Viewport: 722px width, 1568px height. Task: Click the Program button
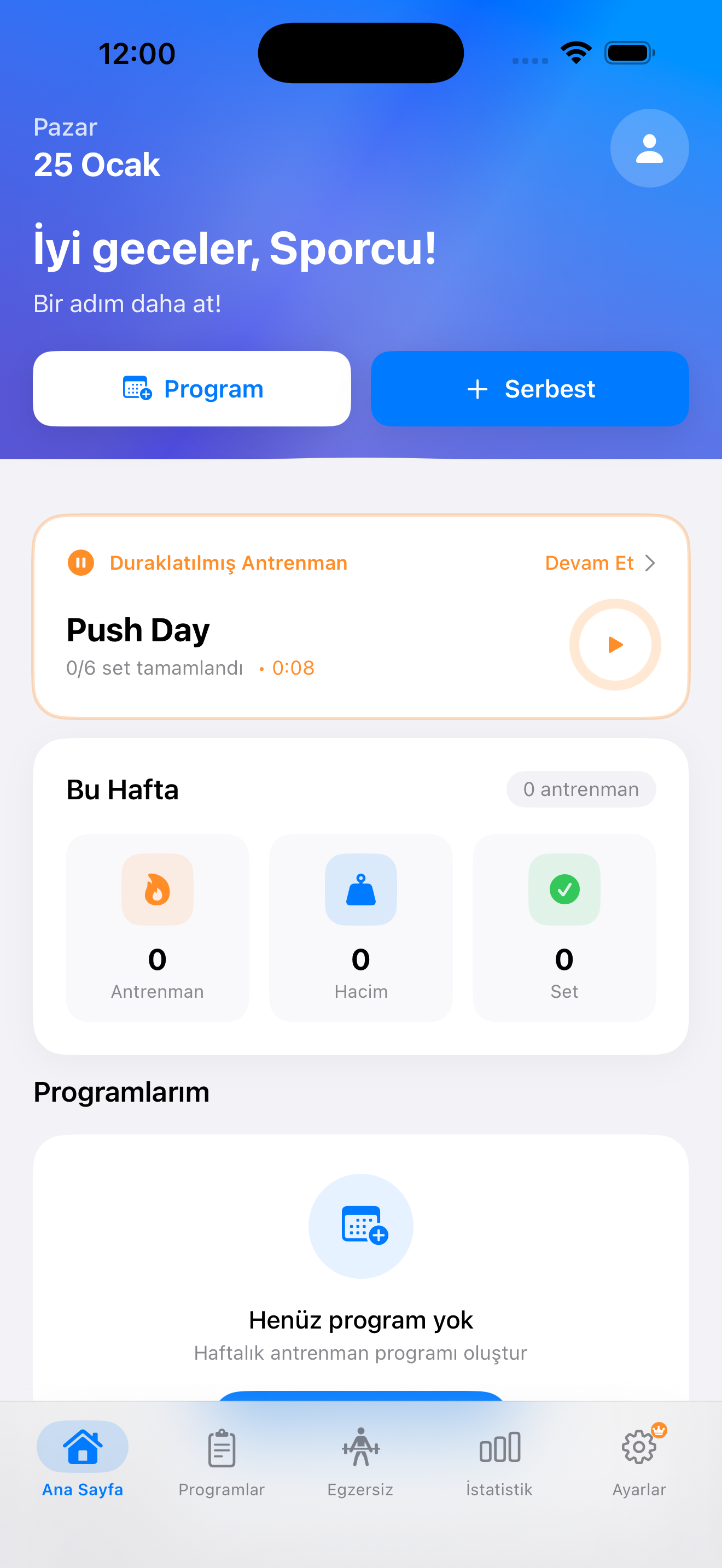[x=192, y=388]
